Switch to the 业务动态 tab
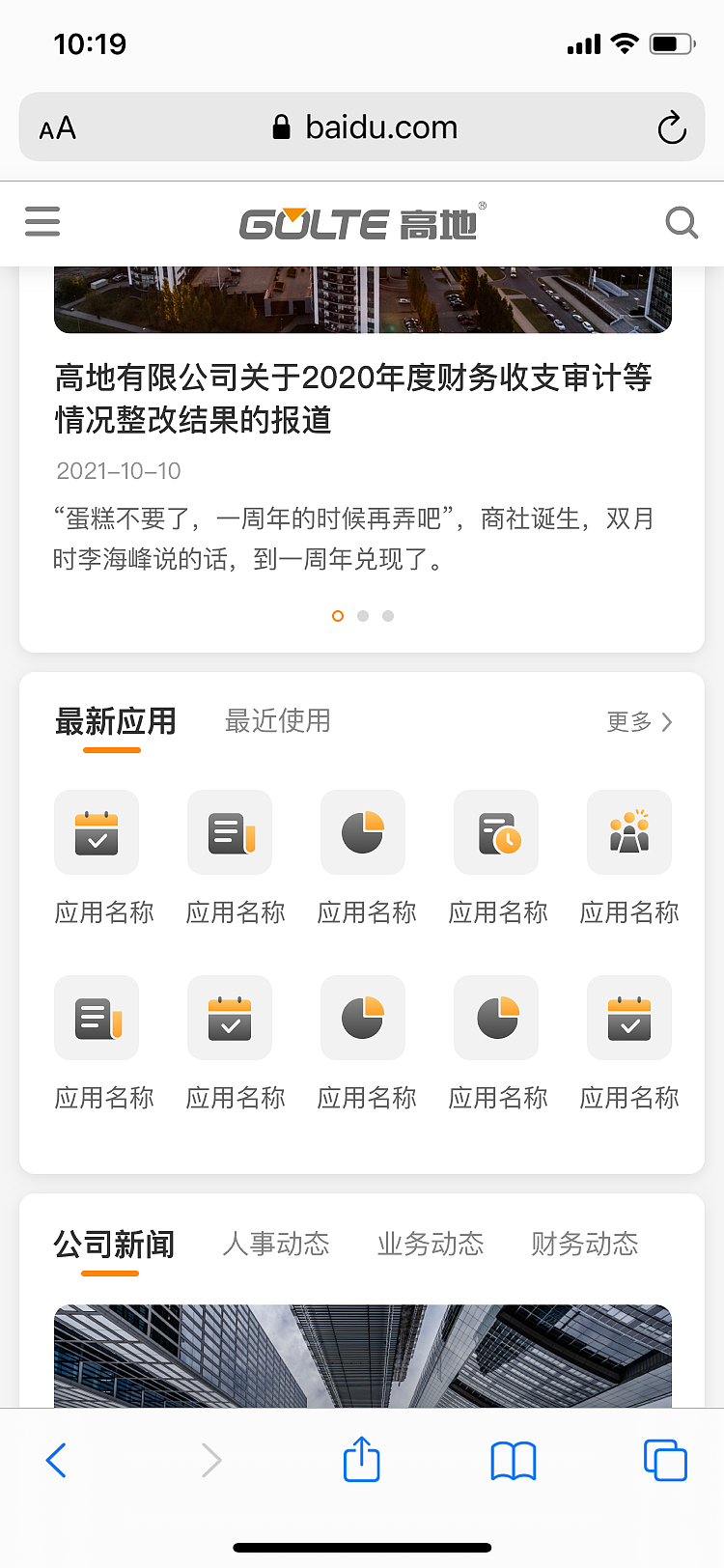The image size is (724, 1568). coord(431,1244)
